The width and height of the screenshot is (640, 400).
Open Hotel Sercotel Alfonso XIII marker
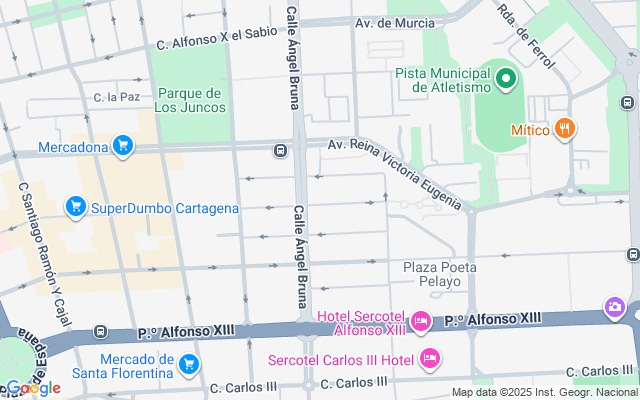421,321
